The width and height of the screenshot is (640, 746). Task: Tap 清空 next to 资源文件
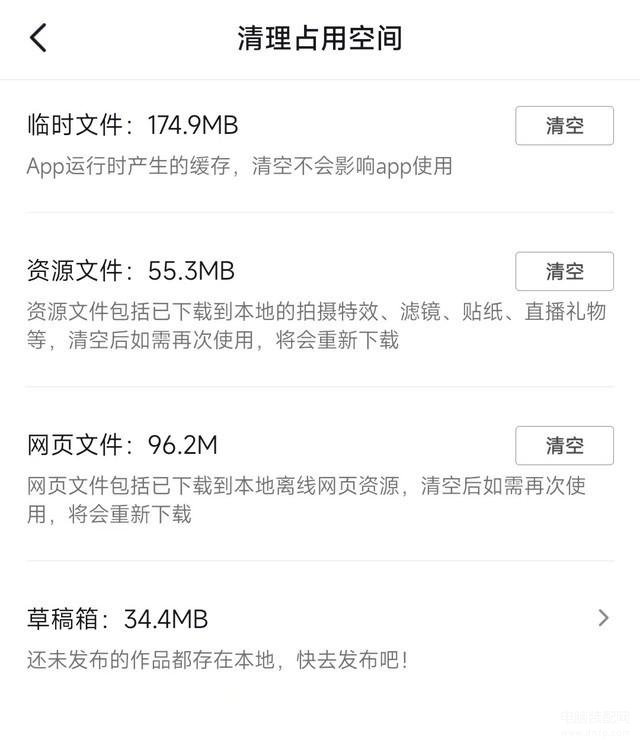click(564, 271)
